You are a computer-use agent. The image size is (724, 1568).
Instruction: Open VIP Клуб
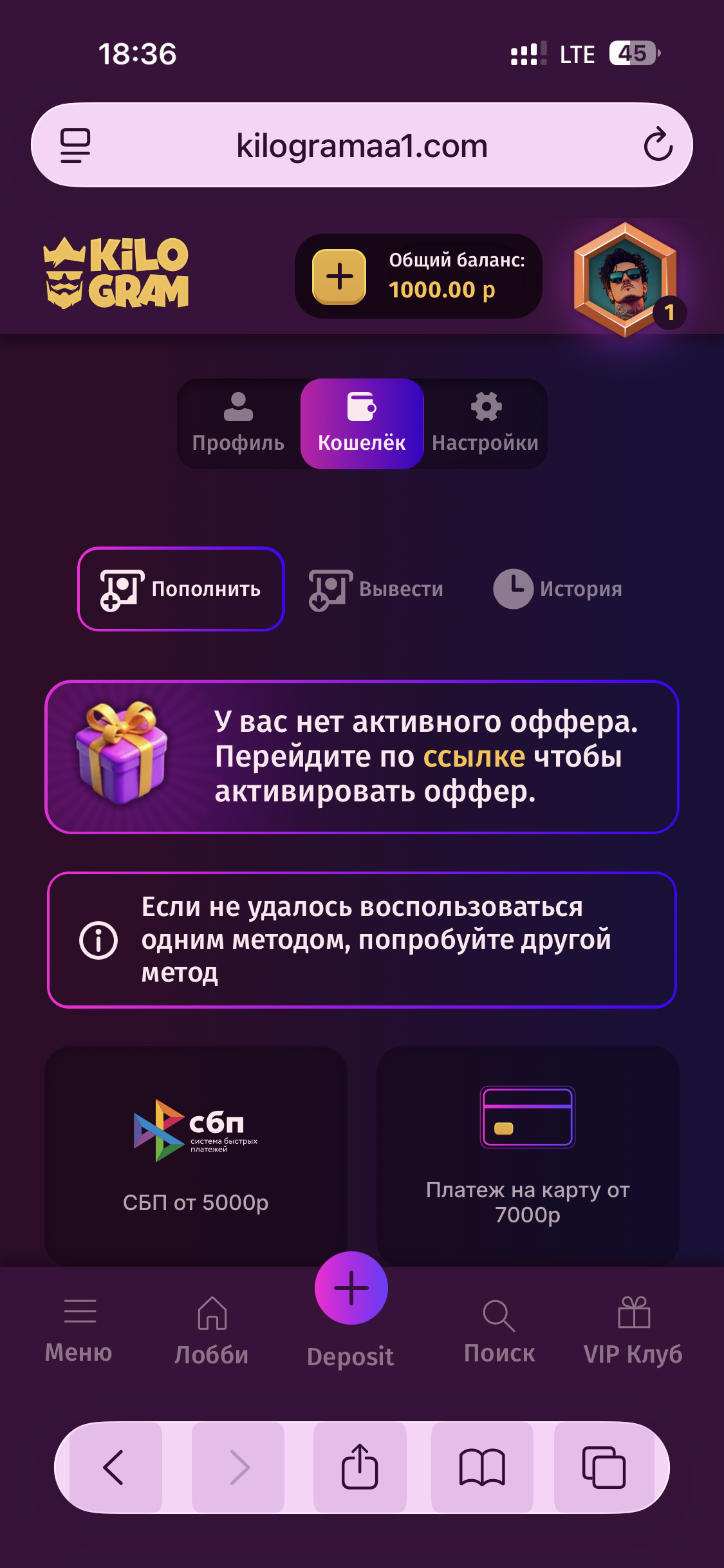(x=633, y=1330)
